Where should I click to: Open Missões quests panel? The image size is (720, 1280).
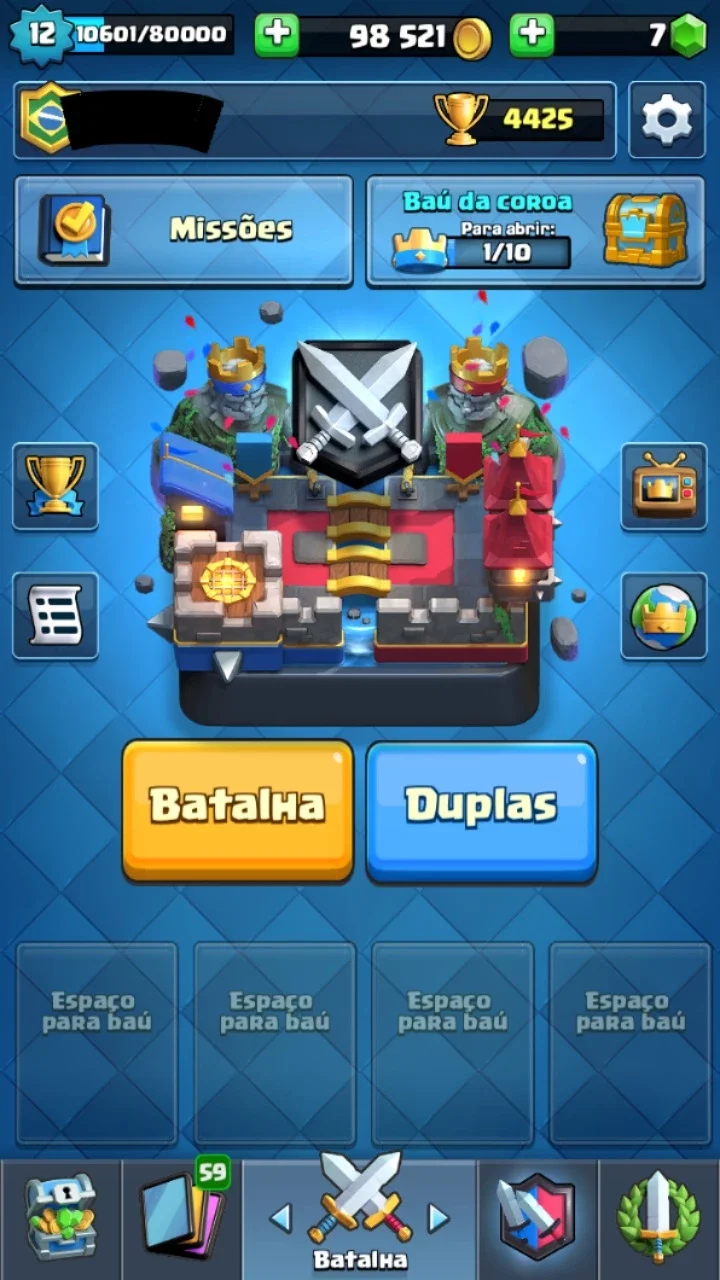[184, 230]
